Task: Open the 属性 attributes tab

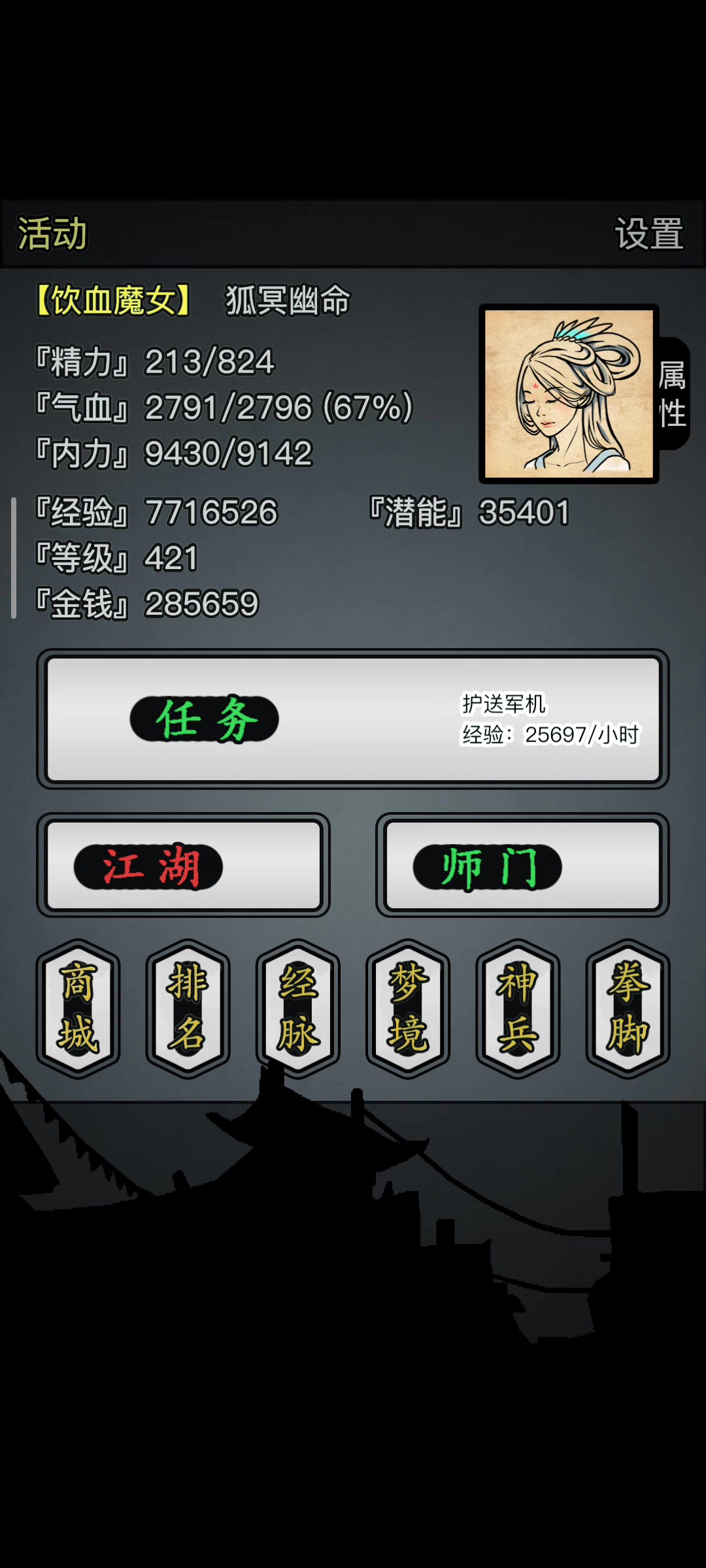Action: [673, 394]
